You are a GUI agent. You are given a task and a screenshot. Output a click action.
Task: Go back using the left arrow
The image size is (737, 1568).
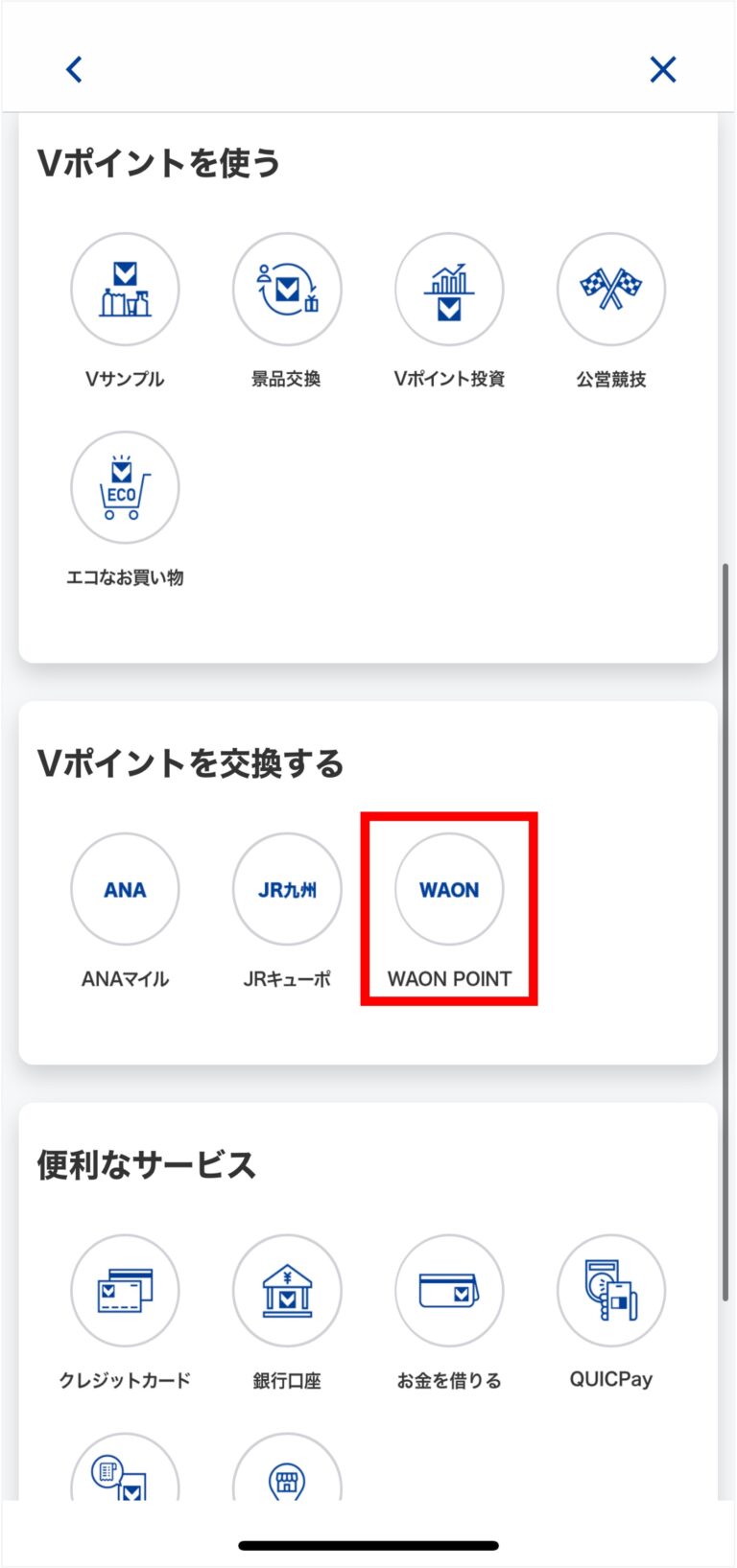(x=74, y=69)
